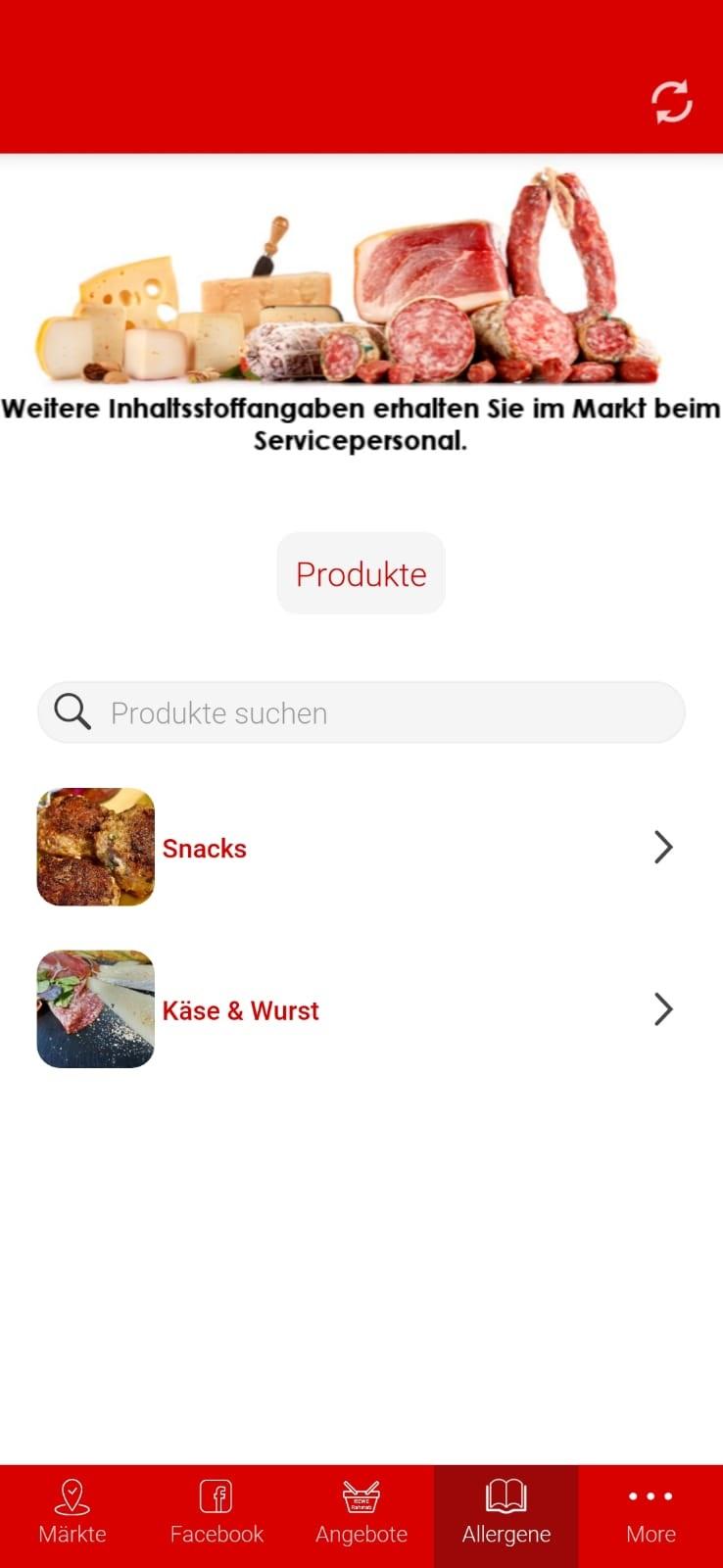This screenshot has width=723, height=1568.
Task: Open the Allergene book icon
Action: point(506,1494)
